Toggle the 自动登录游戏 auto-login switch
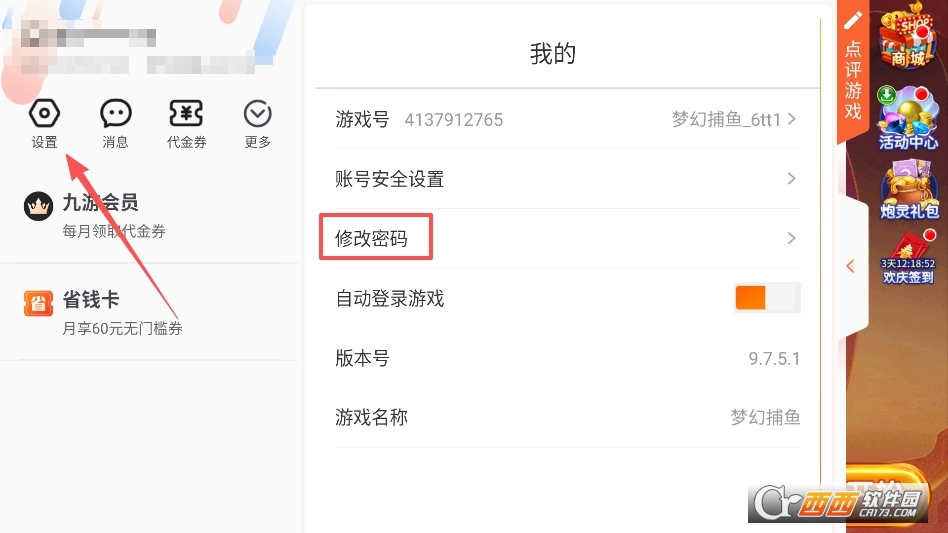Screen dimensions: 948x533 tap(766, 298)
